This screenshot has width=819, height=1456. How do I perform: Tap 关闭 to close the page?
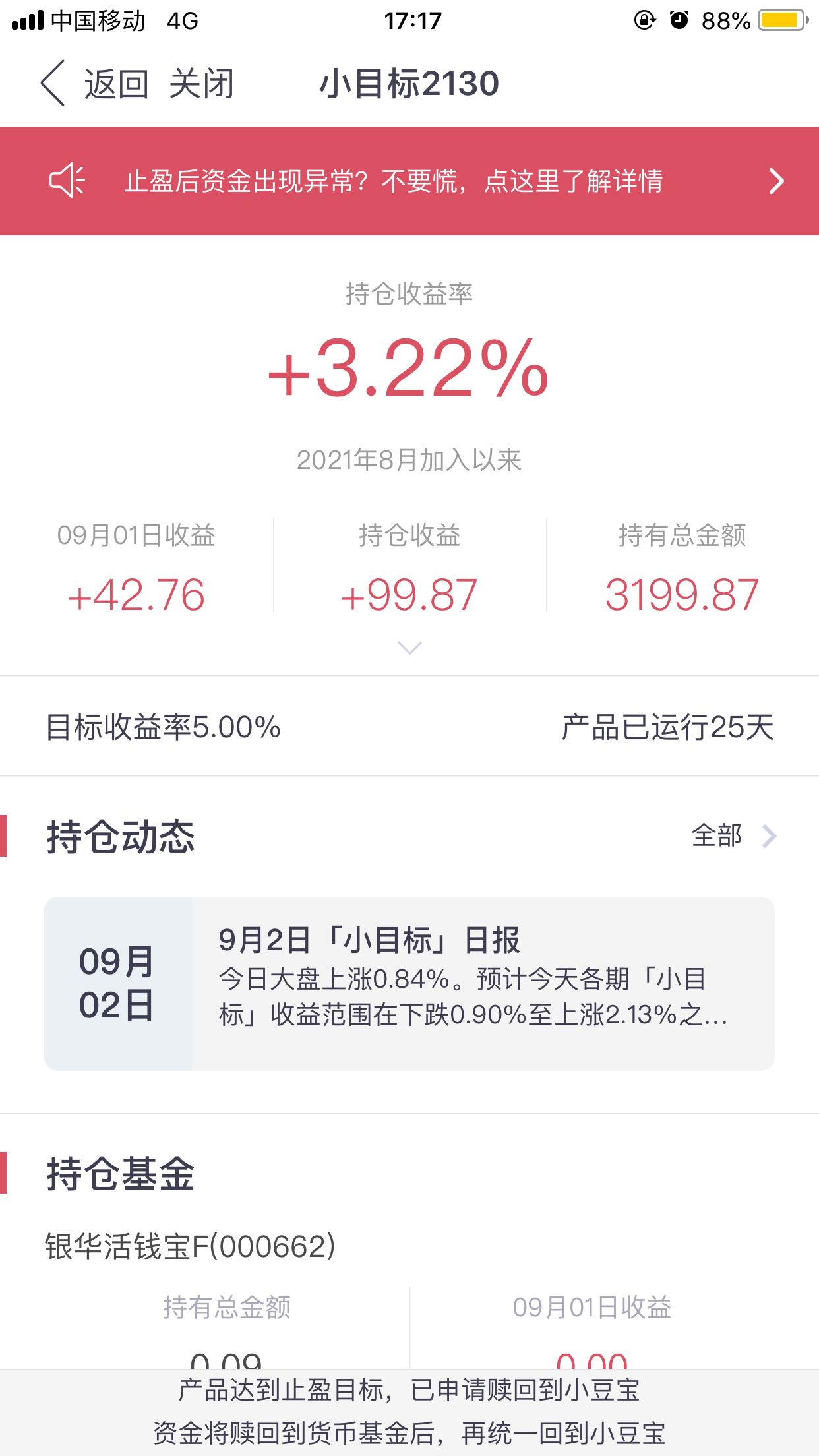[x=202, y=84]
